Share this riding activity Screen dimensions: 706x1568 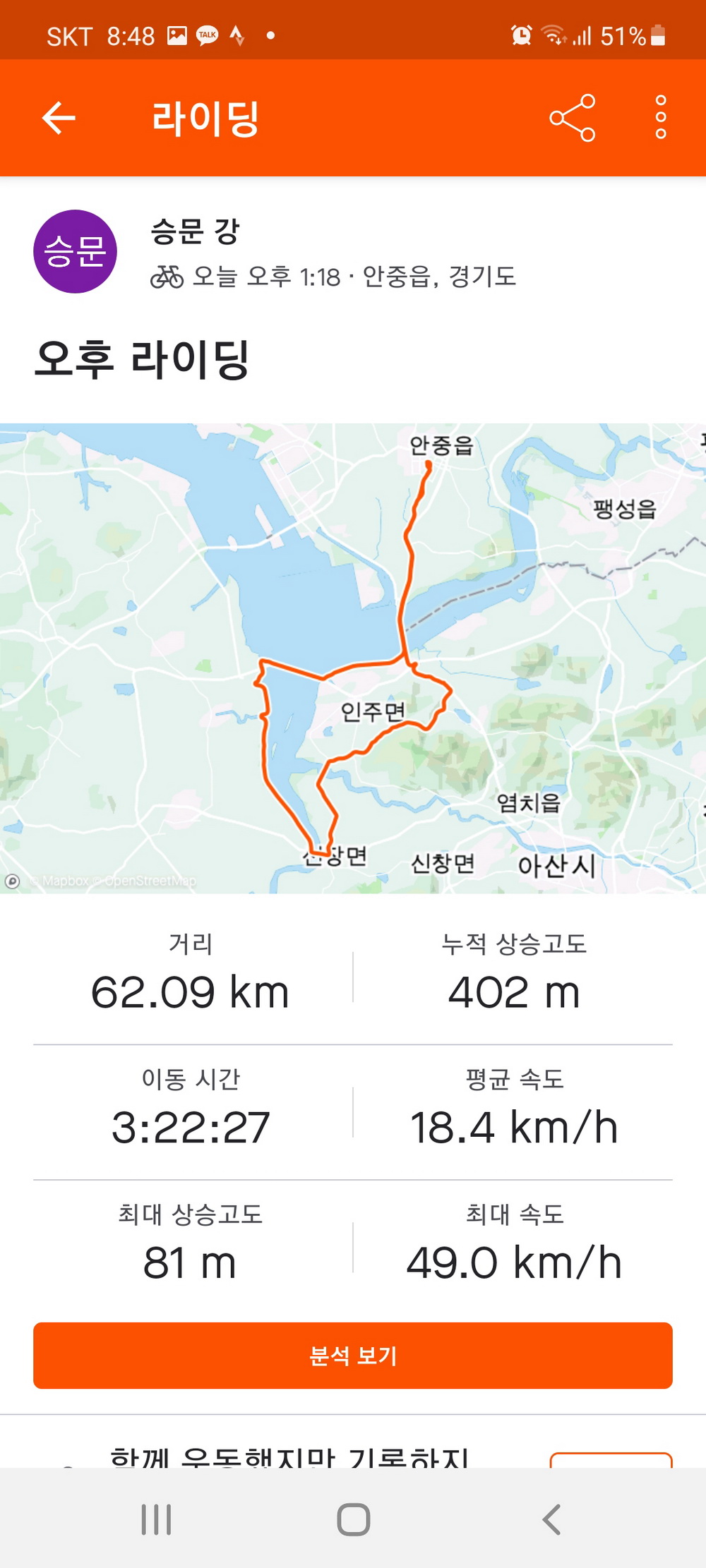coord(572,118)
